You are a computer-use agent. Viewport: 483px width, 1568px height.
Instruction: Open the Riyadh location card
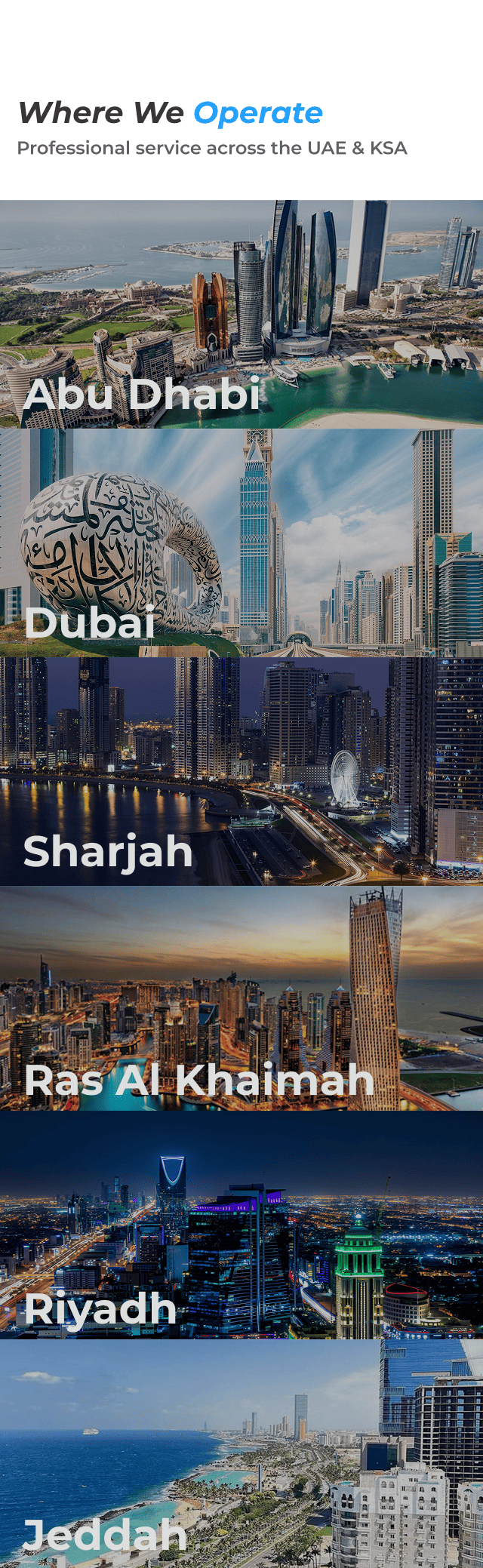[x=241, y=1226]
